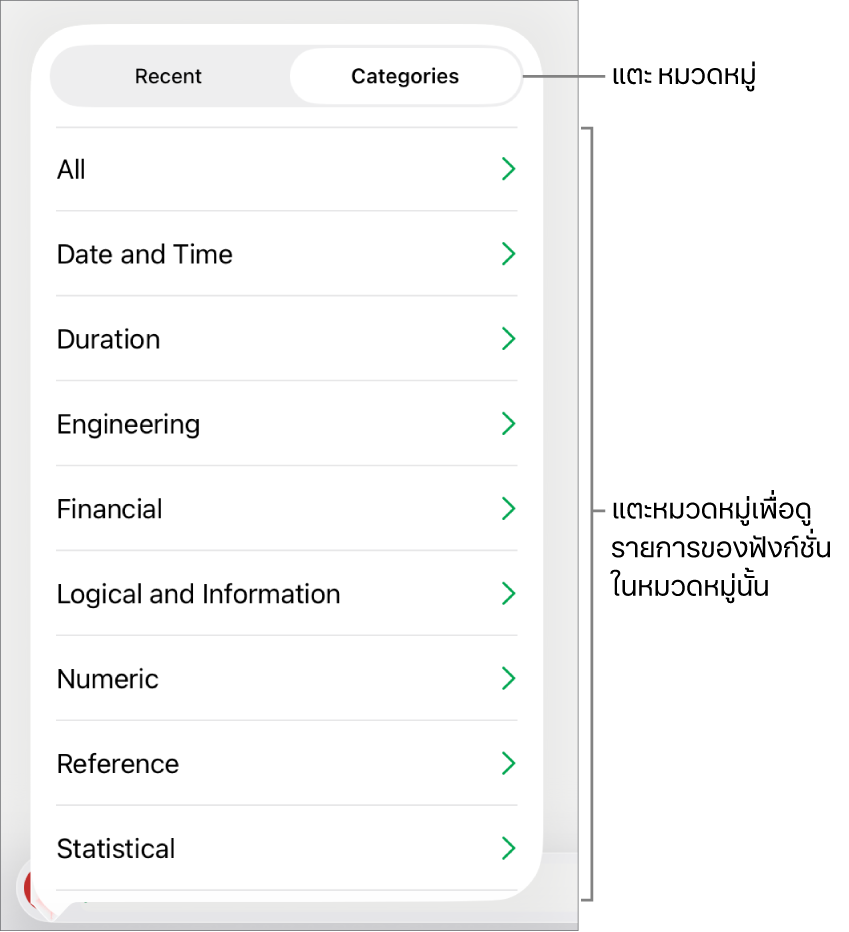This screenshot has width=849, height=932.
Task: Open the All functions category
Action: click(286, 170)
